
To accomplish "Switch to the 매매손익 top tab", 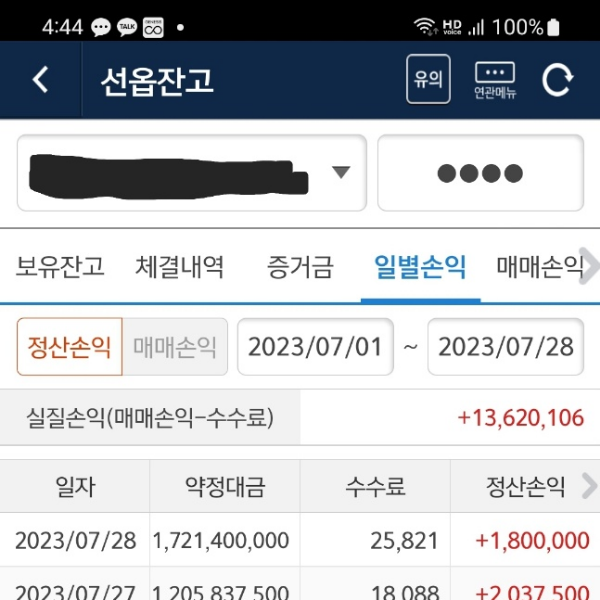I will 538,267.
